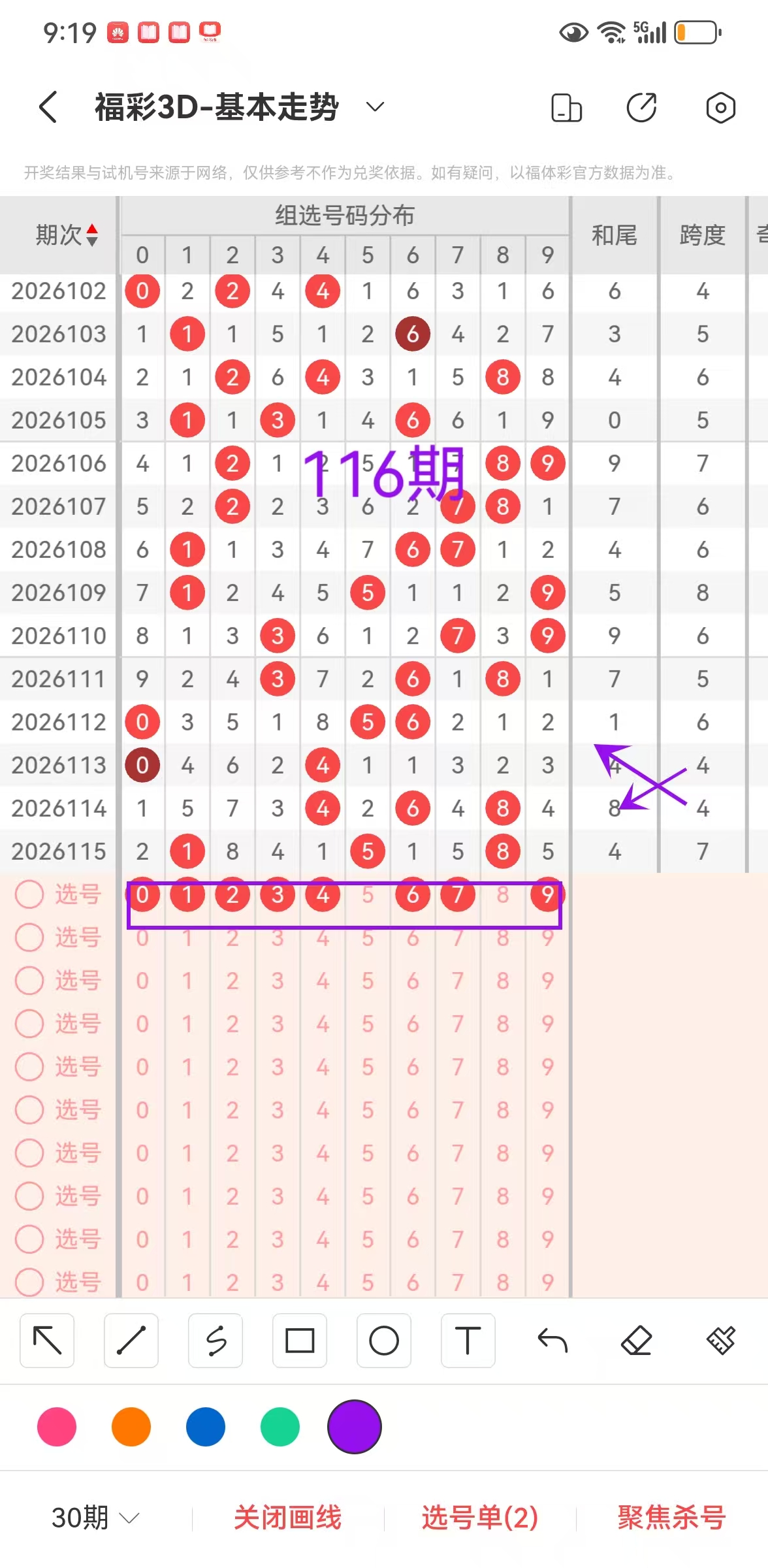Select the arrow drawing tool

point(47,1341)
